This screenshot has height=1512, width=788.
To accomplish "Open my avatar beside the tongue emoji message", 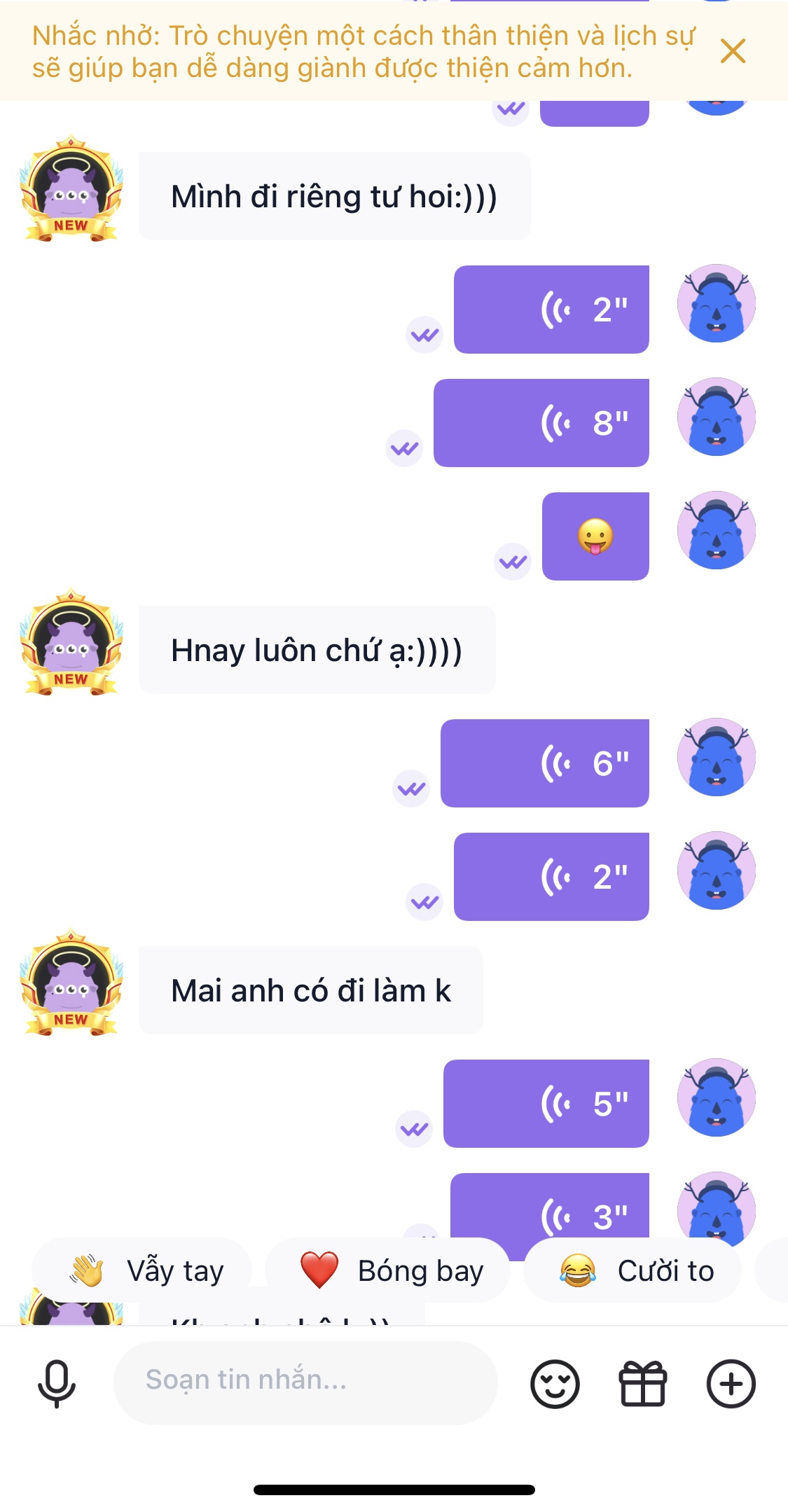I will point(716,530).
